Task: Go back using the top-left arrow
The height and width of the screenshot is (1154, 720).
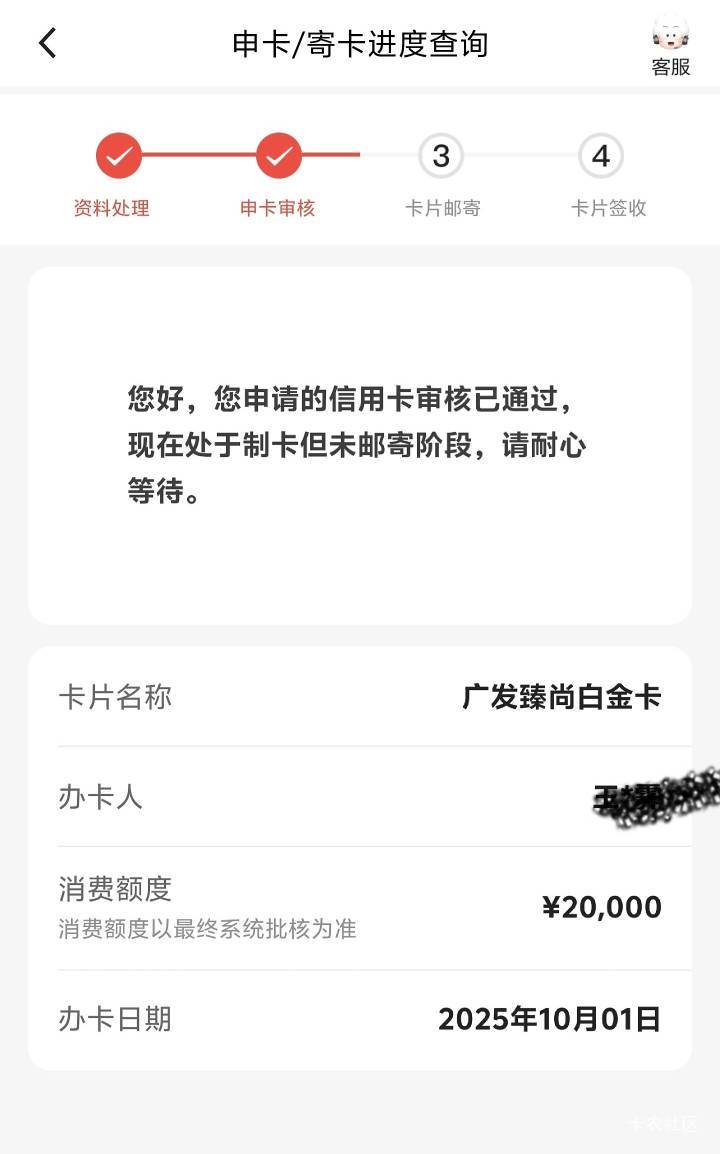Action: (x=47, y=43)
